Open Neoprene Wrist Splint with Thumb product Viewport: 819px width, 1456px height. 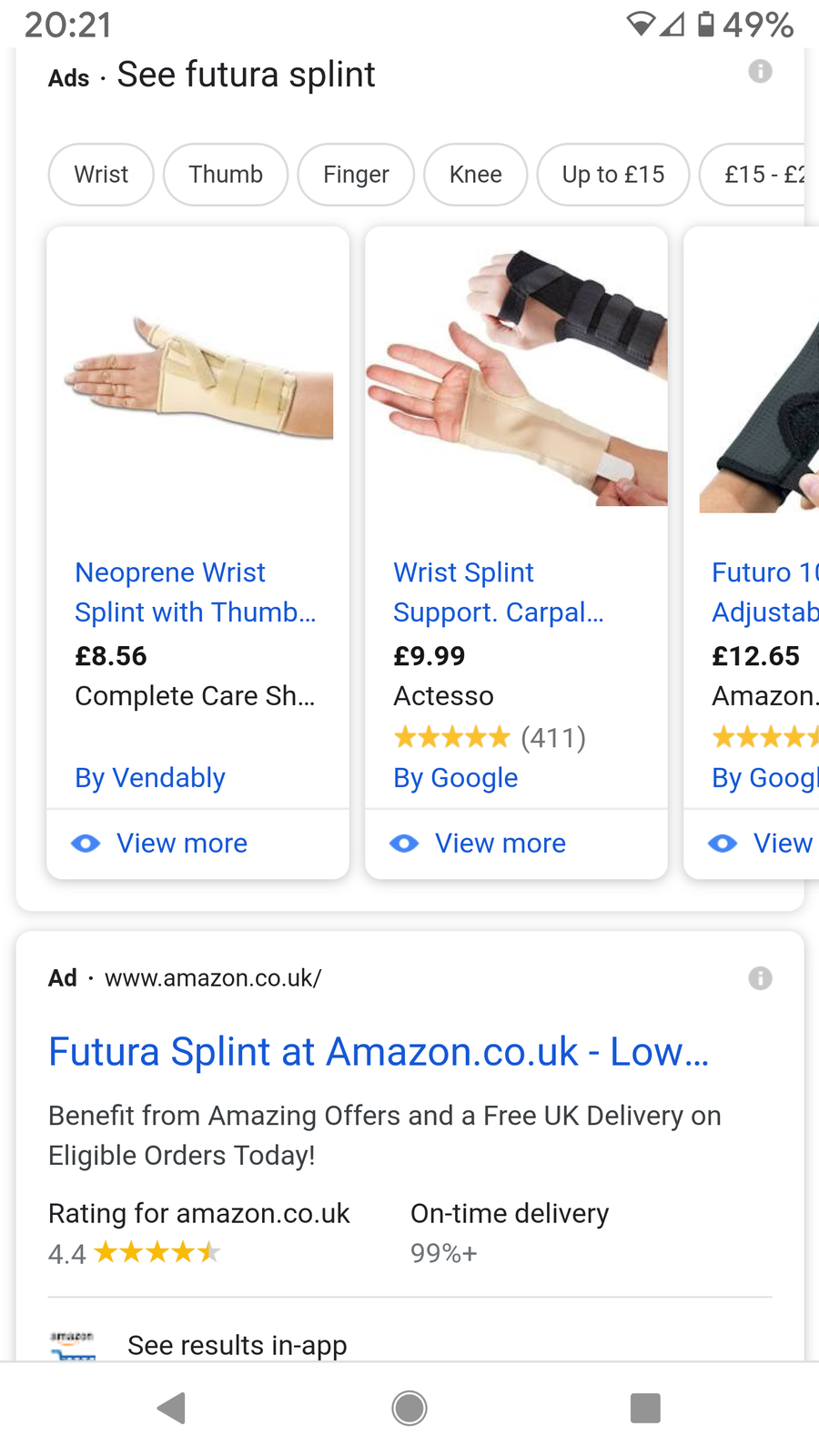(x=196, y=592)
